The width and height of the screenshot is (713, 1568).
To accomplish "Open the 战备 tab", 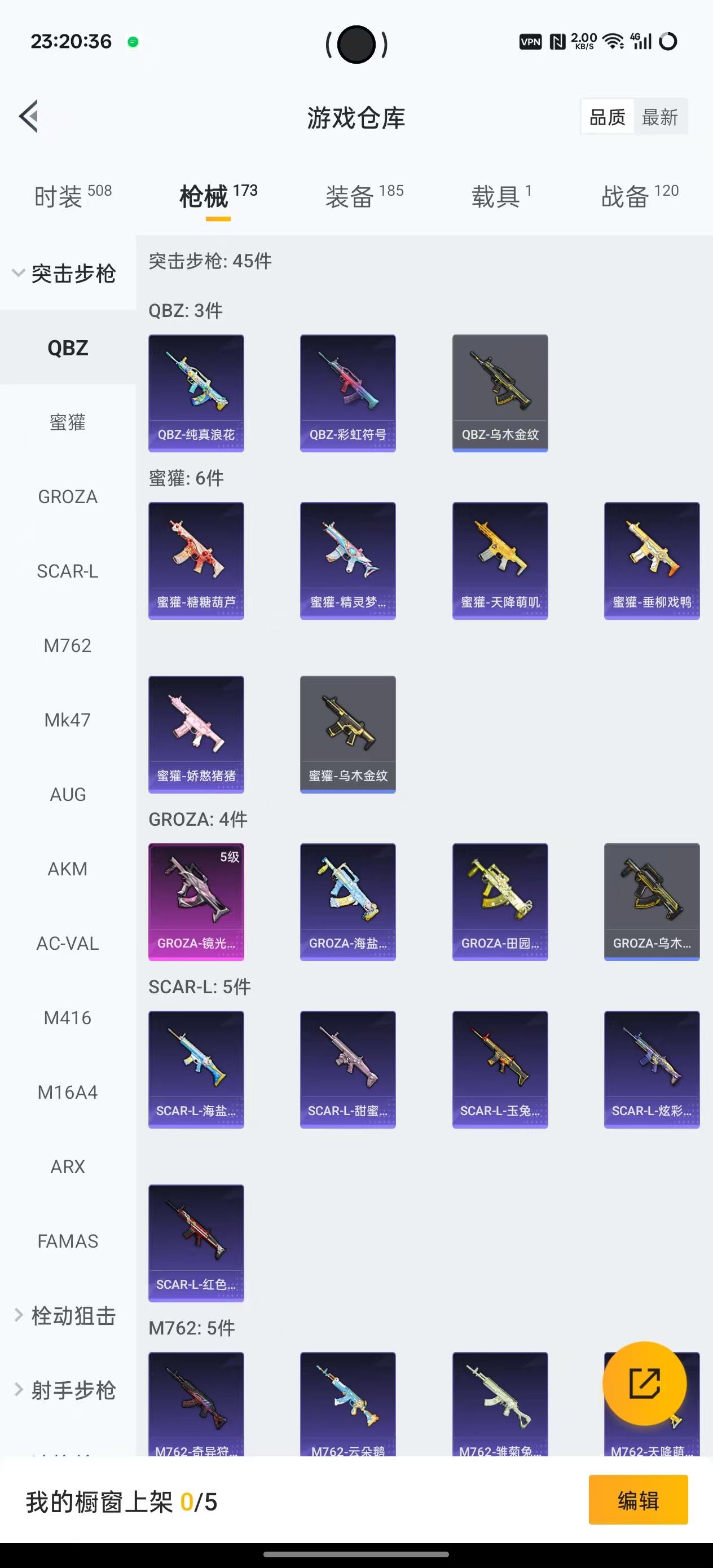I will click(x=639, y=197).
